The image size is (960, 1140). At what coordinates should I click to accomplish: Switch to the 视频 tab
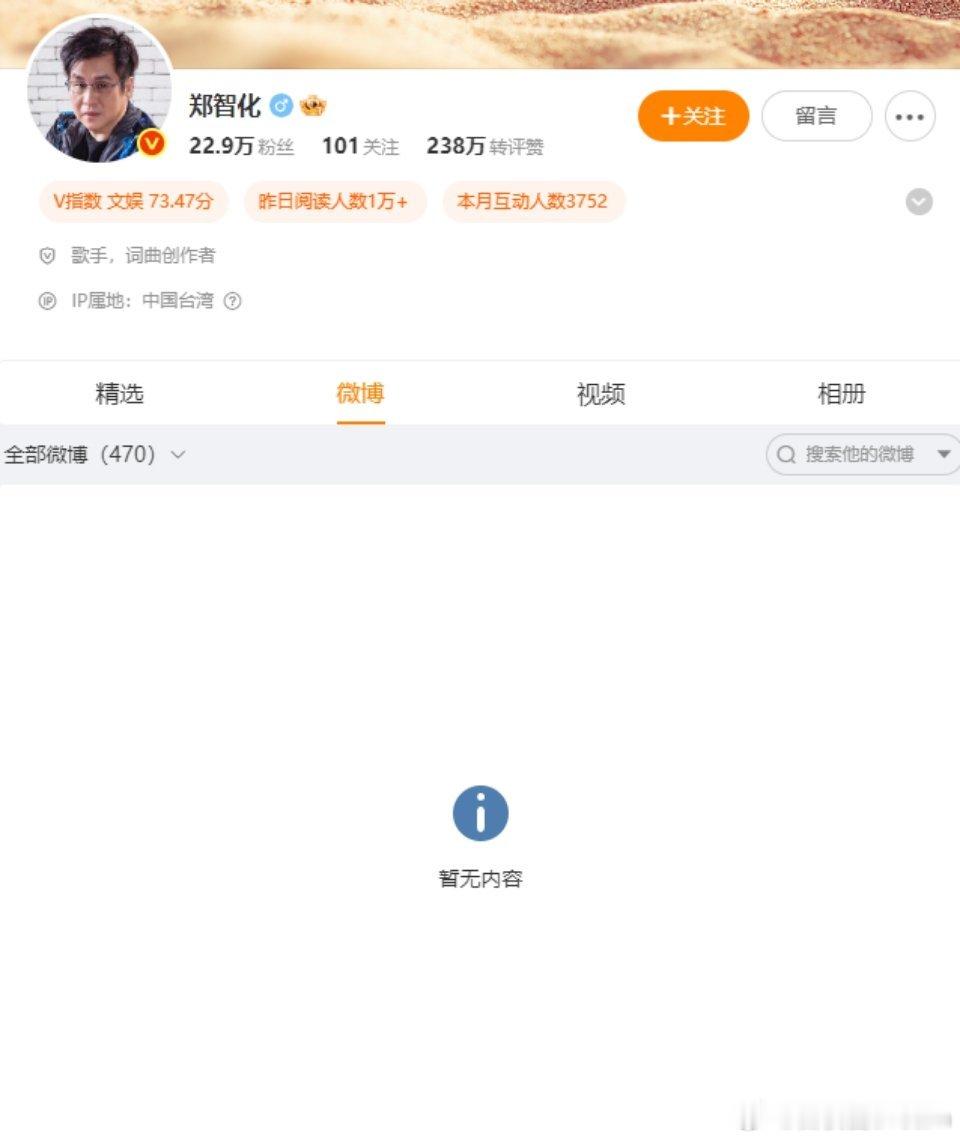tap(600, 394)
